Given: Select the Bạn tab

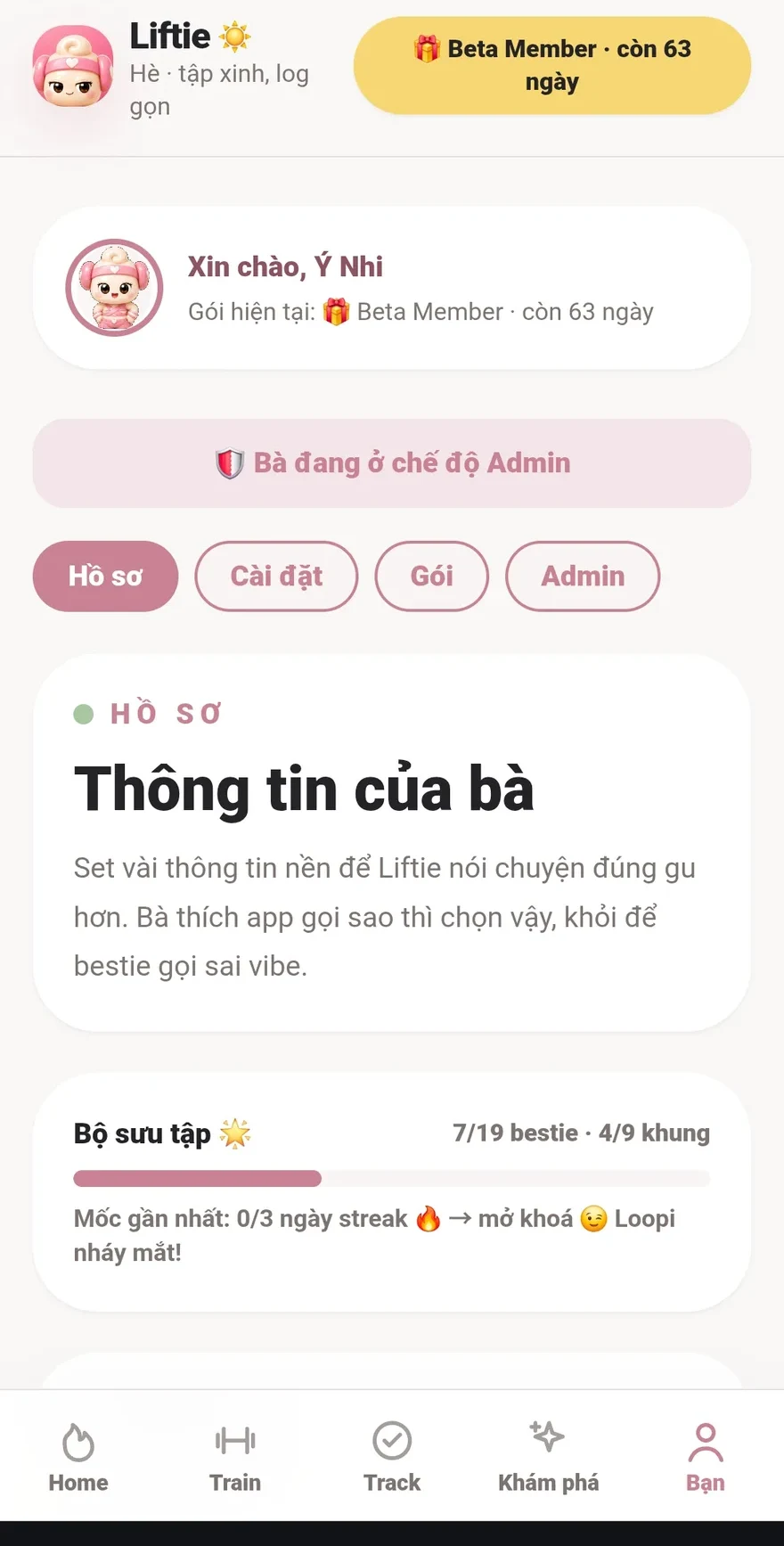Looking at the screenshot, I should tap(706, 1457).
